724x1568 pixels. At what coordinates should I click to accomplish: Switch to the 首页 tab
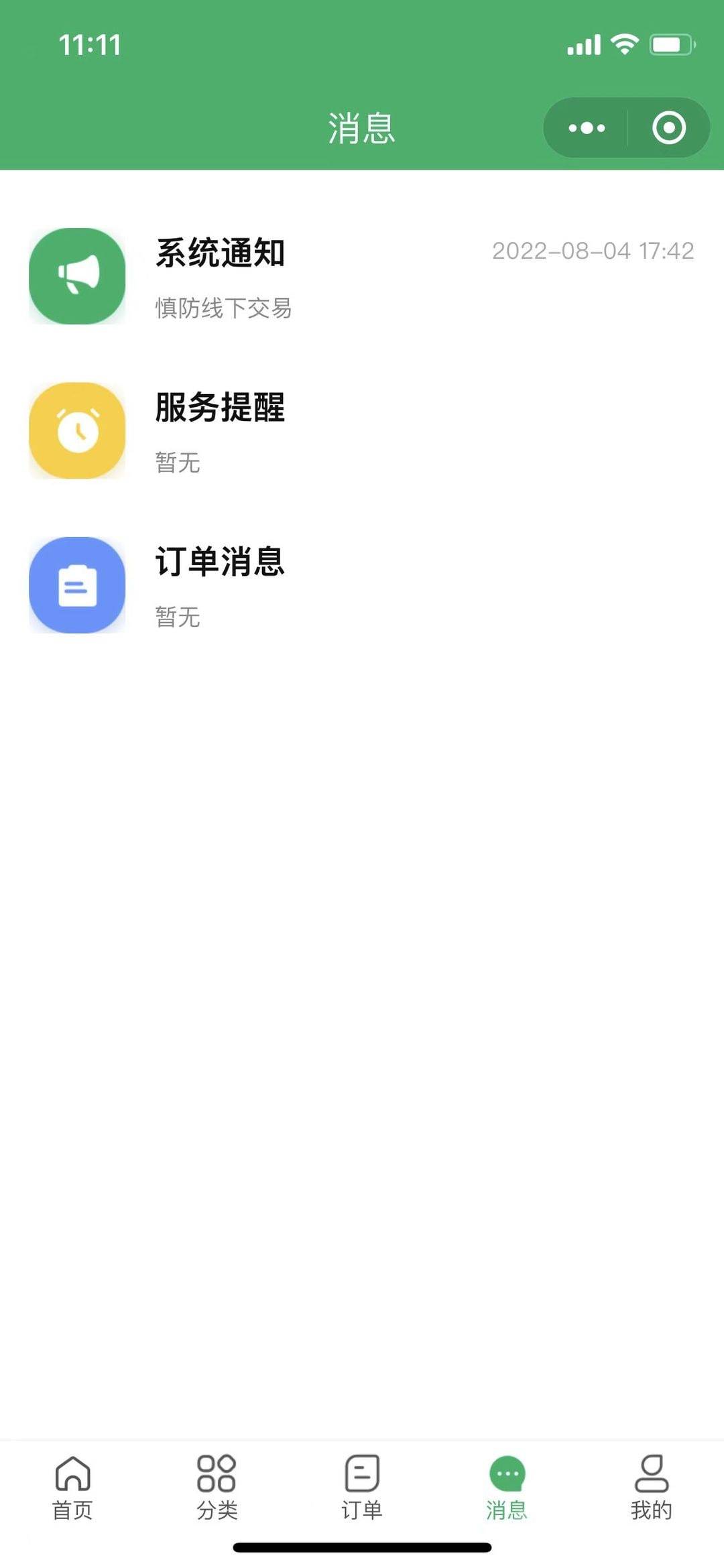pos(72,1487)
